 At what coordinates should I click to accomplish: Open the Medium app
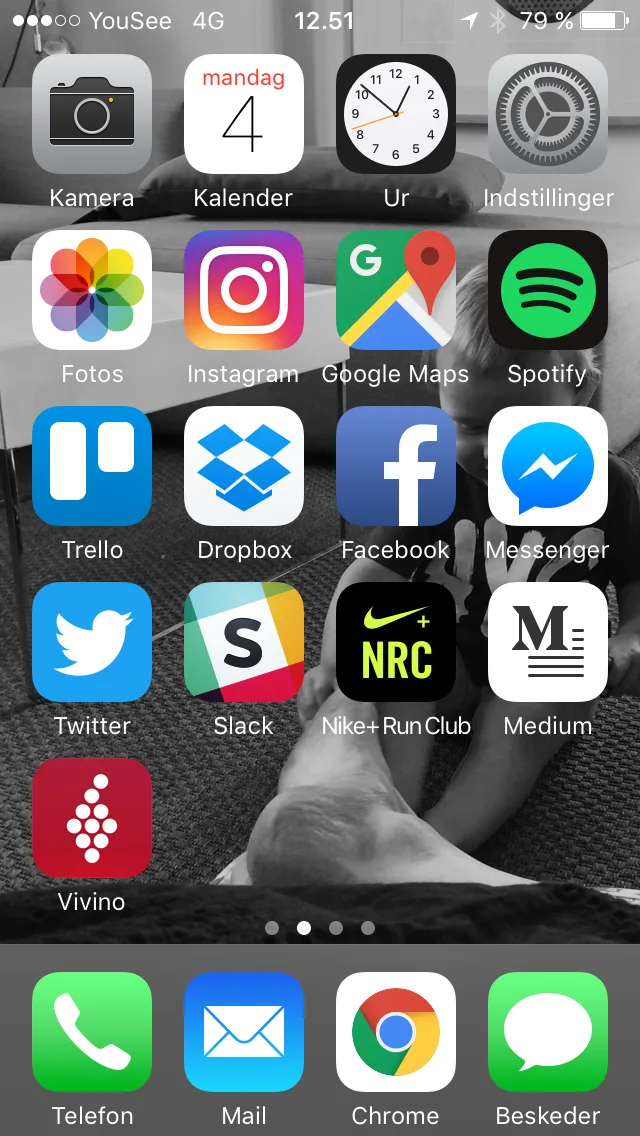point(548,642)
